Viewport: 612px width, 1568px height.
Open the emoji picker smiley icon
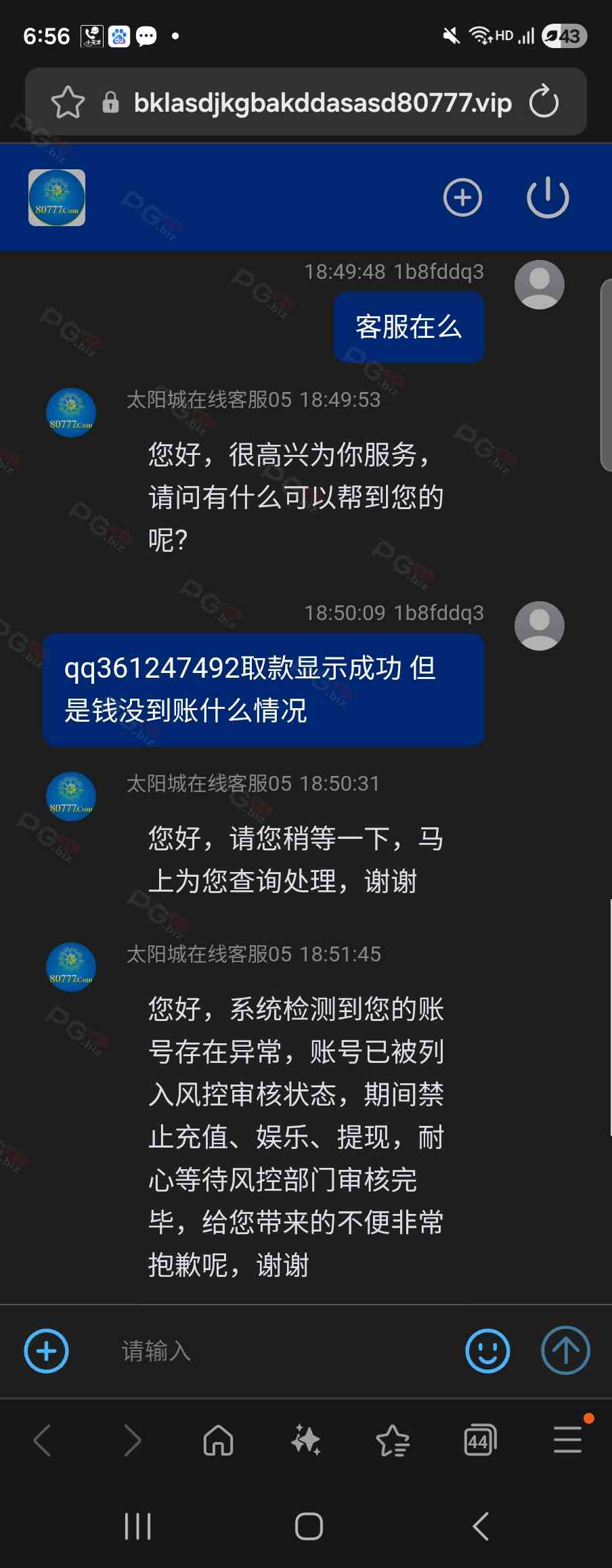487,1351
